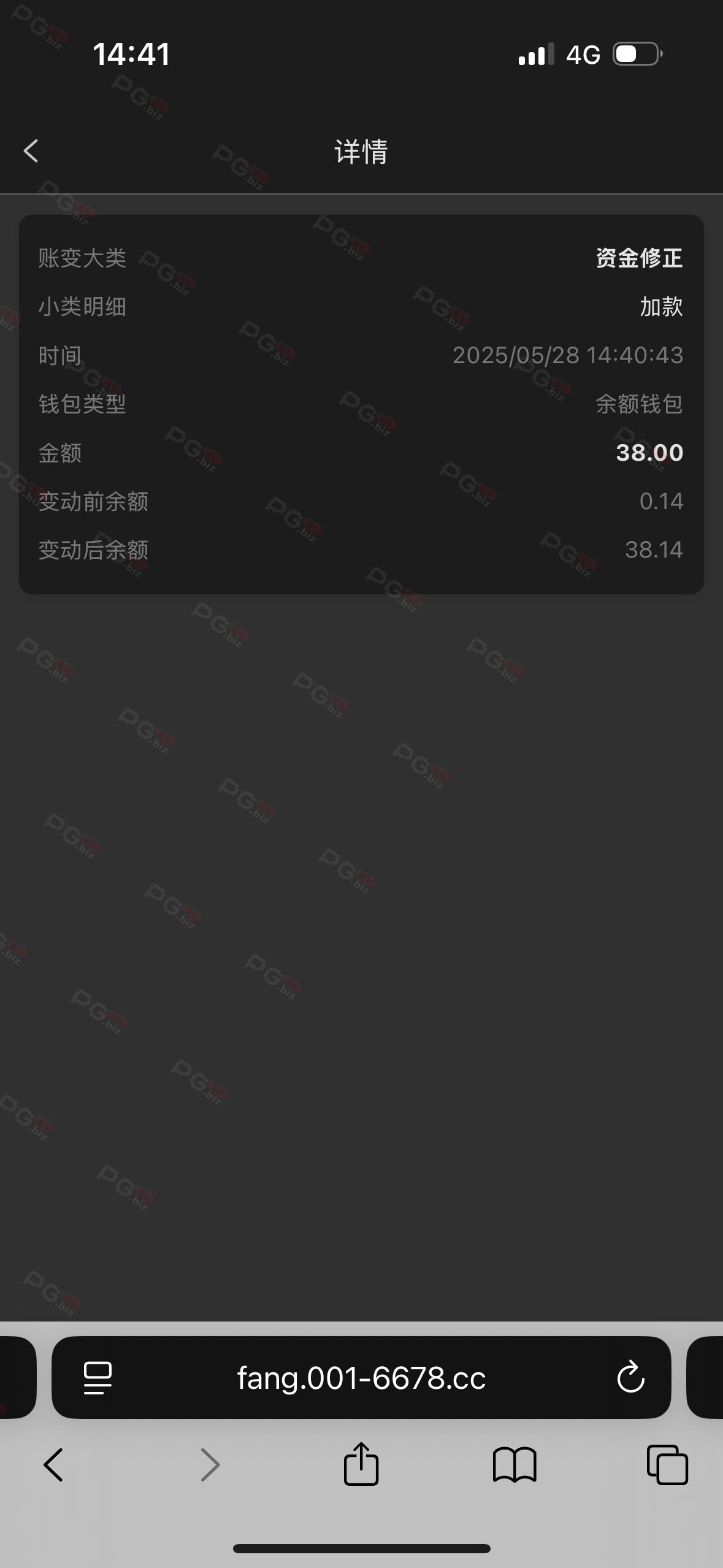Open the page settings menu in address bar
This screenshot has width=723, height=1568.
(97, 1378)
